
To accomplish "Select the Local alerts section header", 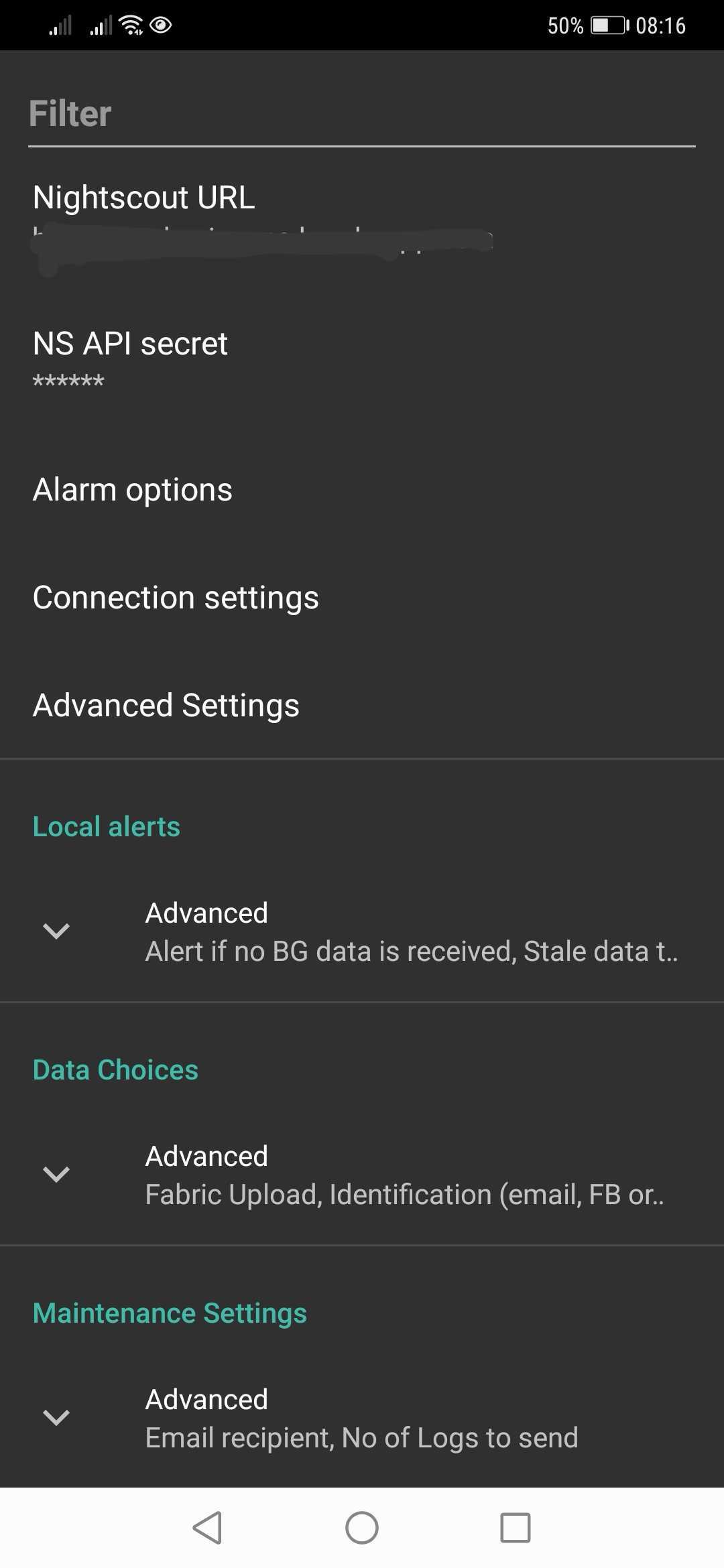I will [x=106, y=826].
